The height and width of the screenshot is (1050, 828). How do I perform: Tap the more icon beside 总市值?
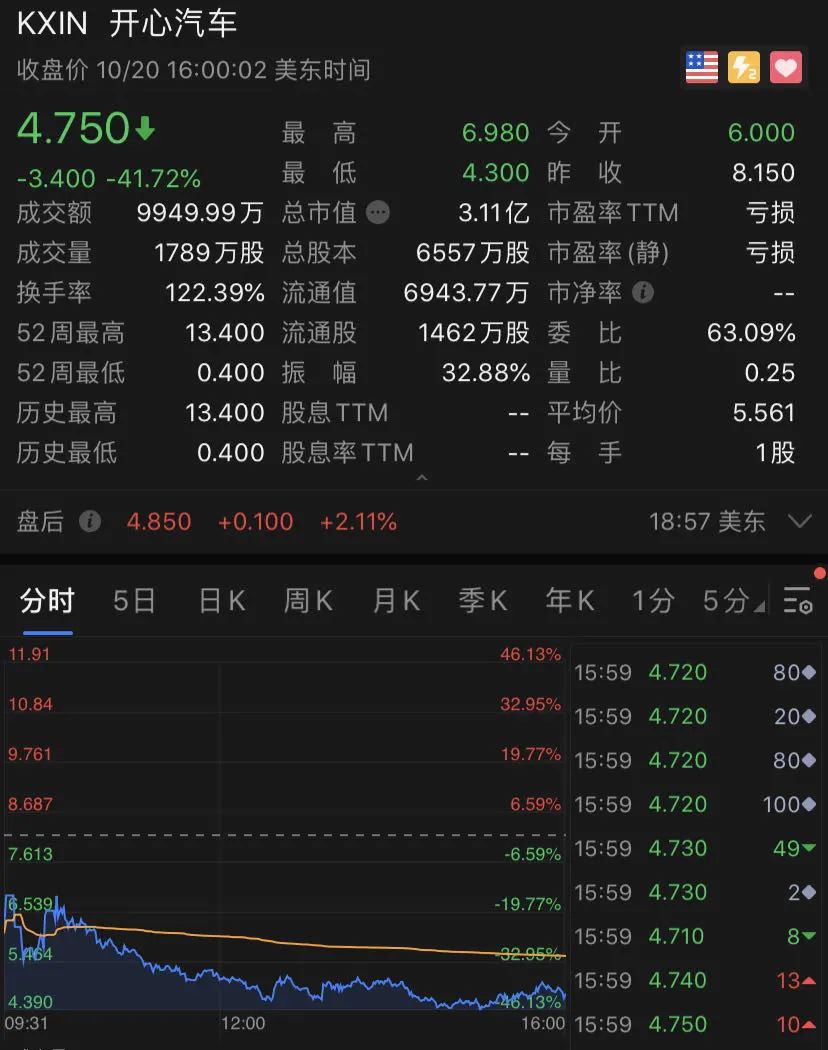click(378, 212)
